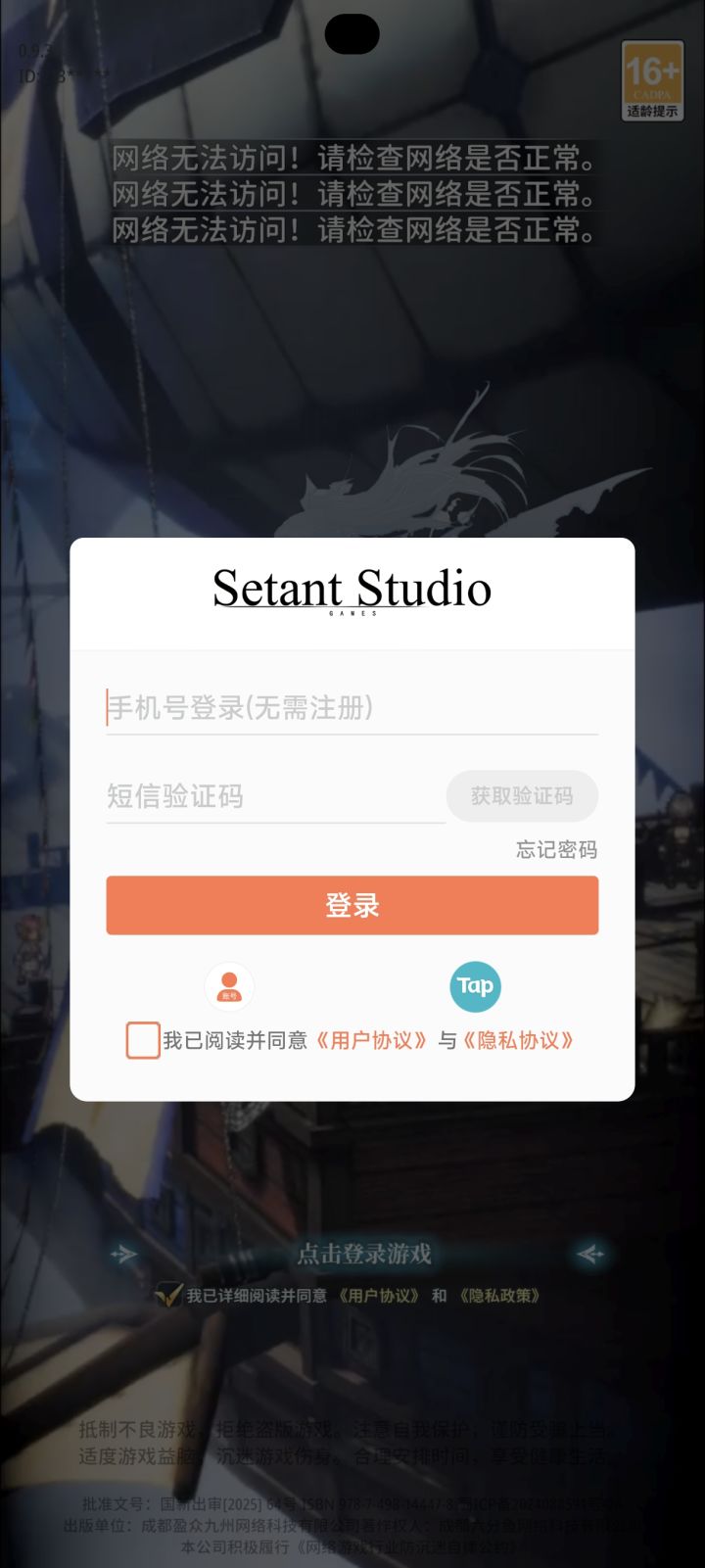Click the Setant Studio logo
This screenshot has height=1568, width=705.
(352, 589)
